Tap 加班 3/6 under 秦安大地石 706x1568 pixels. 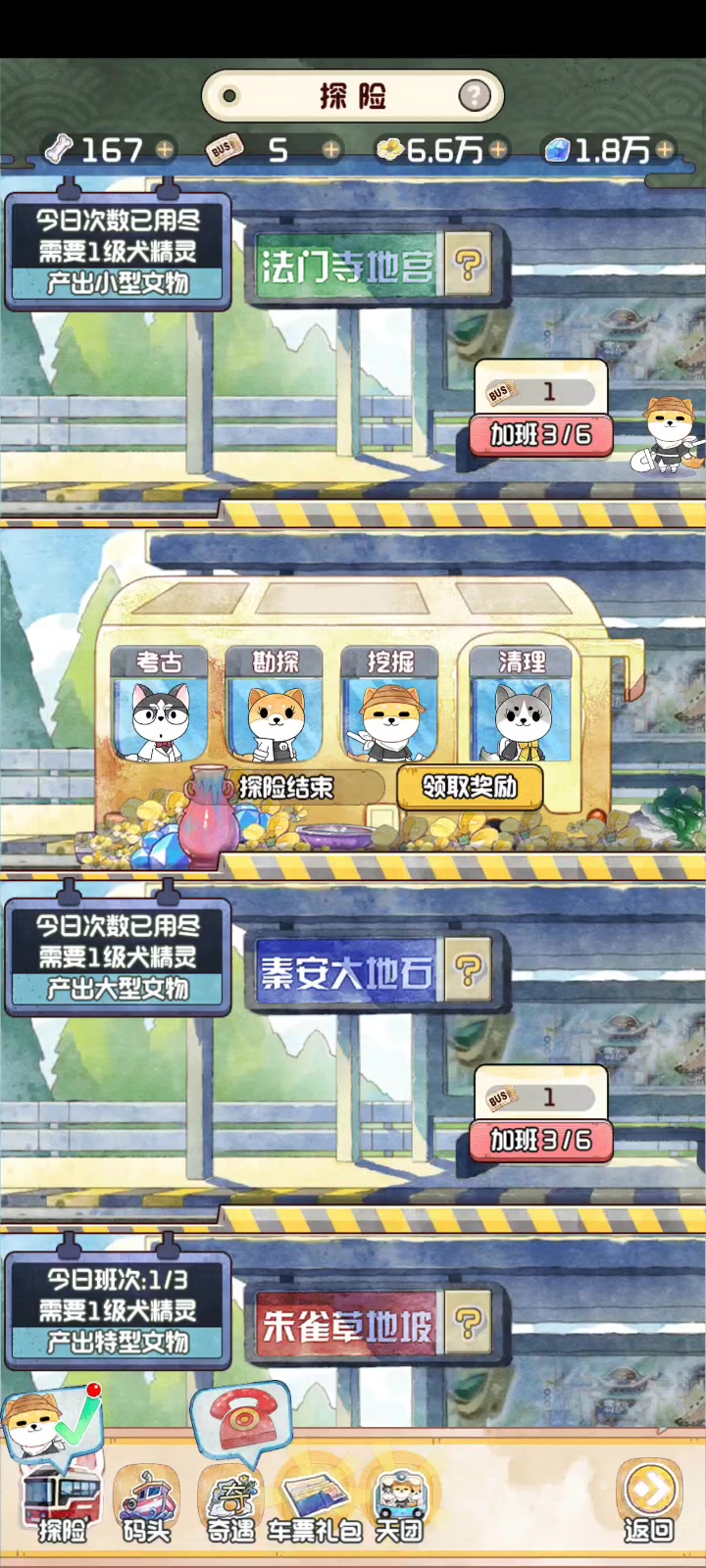541,1141
